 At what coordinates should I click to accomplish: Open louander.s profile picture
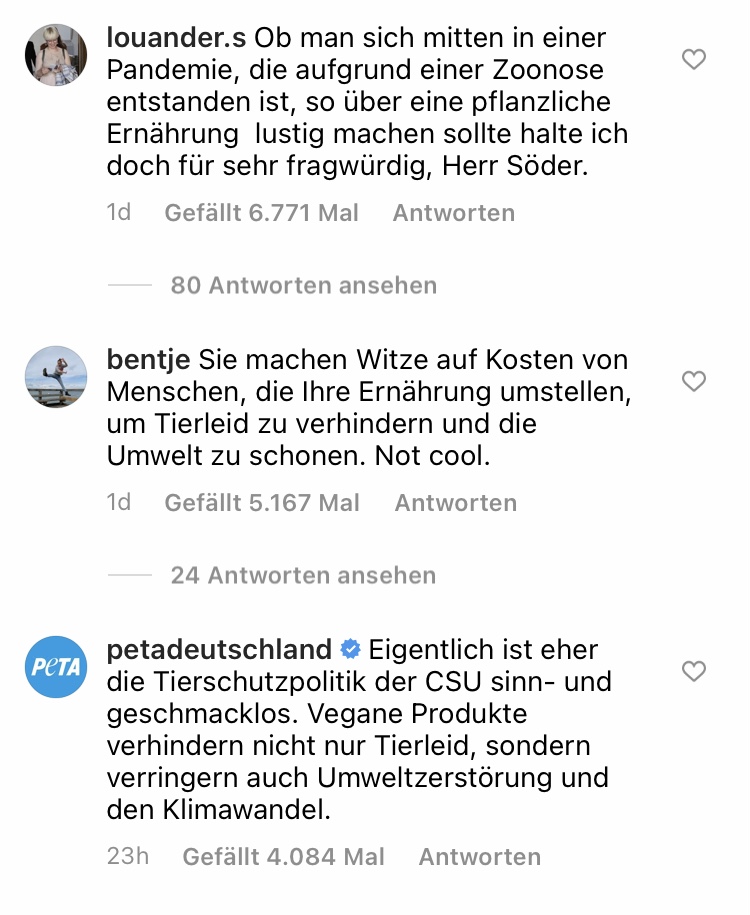pyautogui.click(x=56, y=56)
